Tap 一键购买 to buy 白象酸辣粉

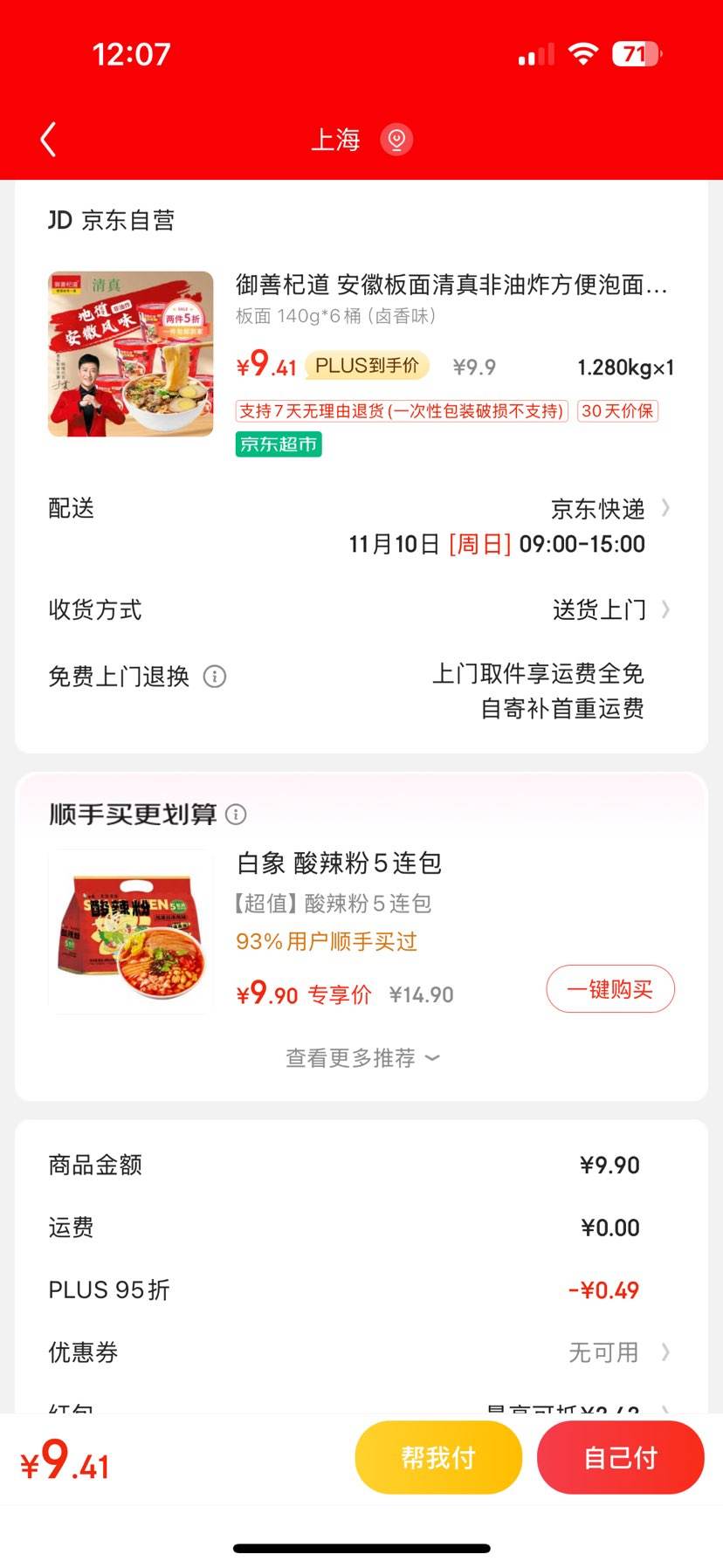[609, 988]
